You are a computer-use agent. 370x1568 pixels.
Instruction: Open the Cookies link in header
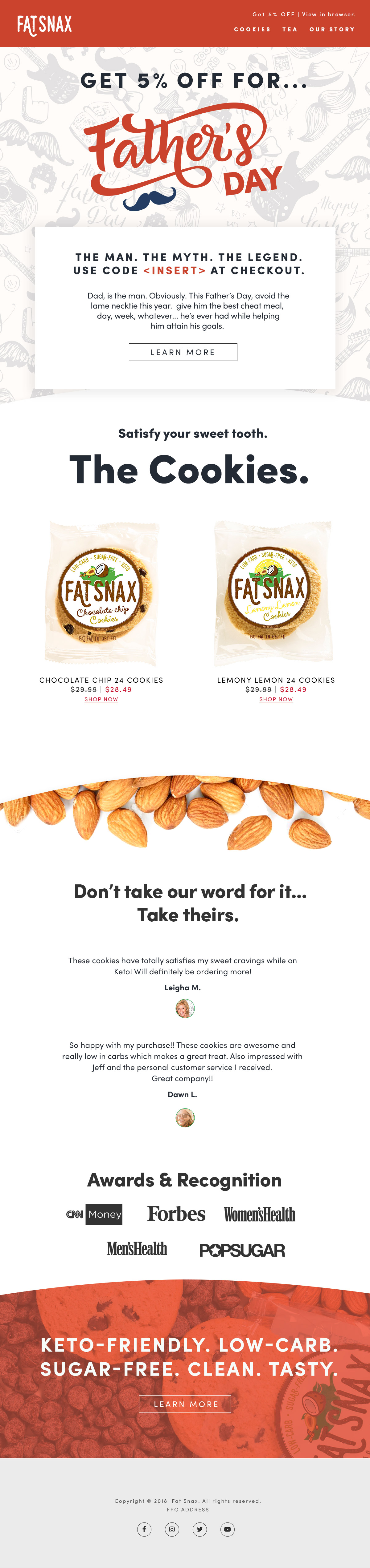pyautogui.click(x=252, y=29)
